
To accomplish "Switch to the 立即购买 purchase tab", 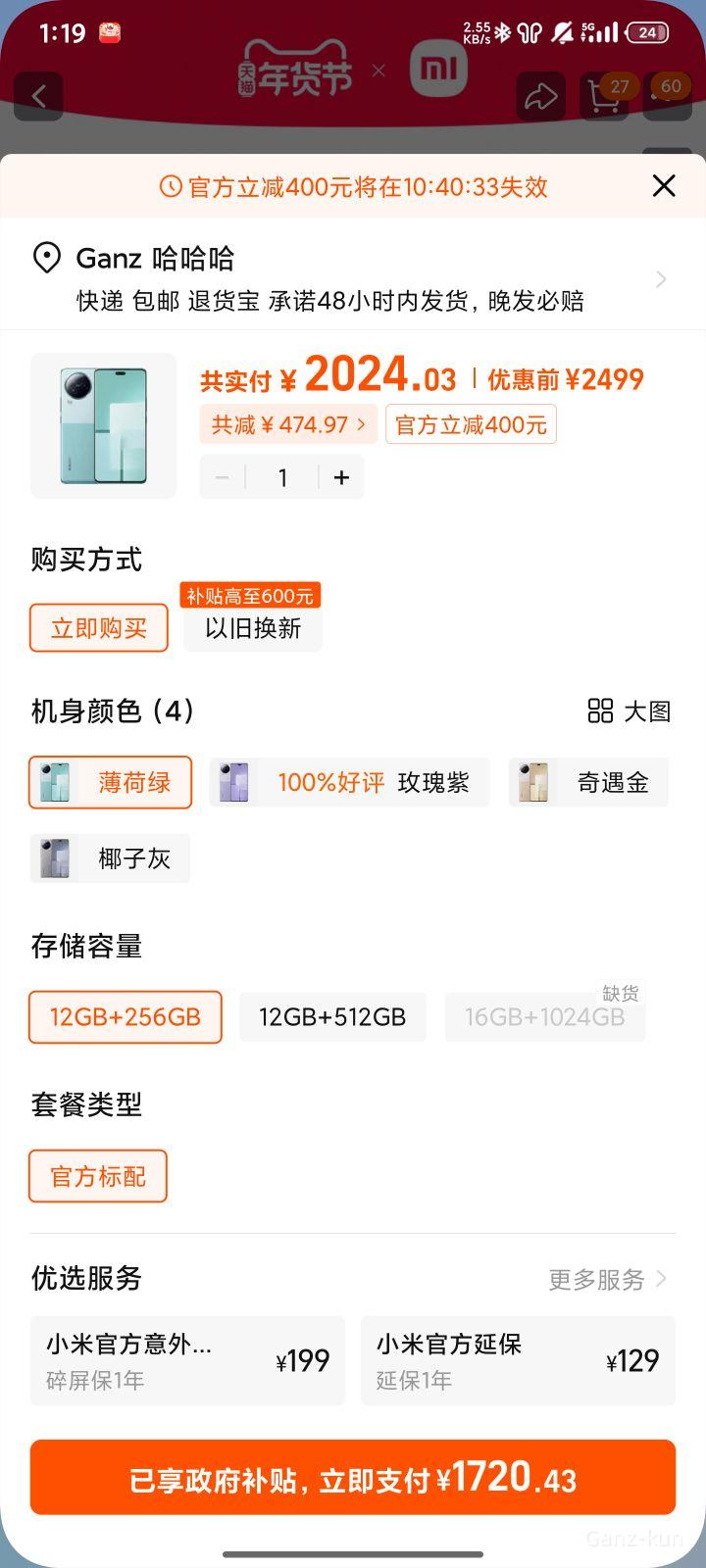I will click(98, 627).
